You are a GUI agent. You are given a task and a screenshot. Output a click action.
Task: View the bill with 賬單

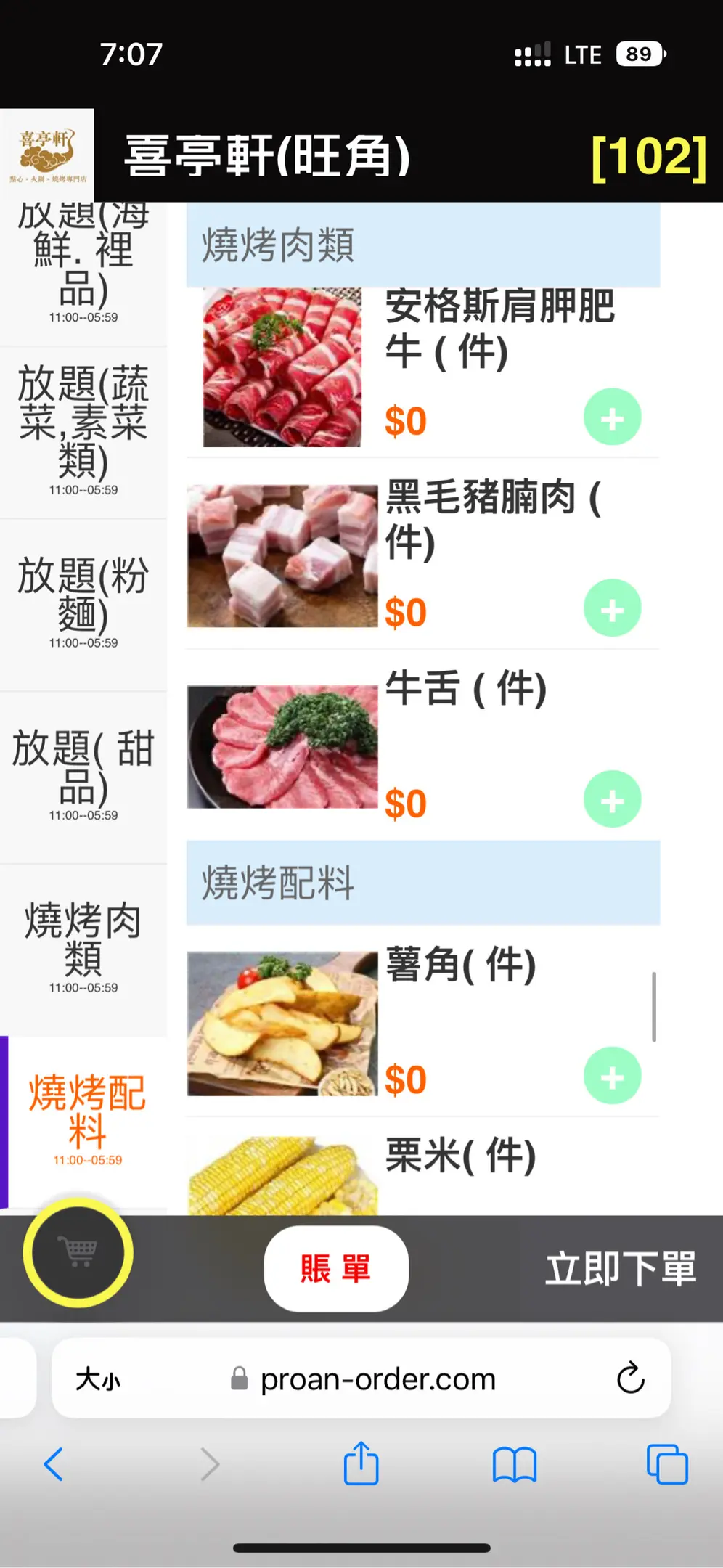[336, 1268]
